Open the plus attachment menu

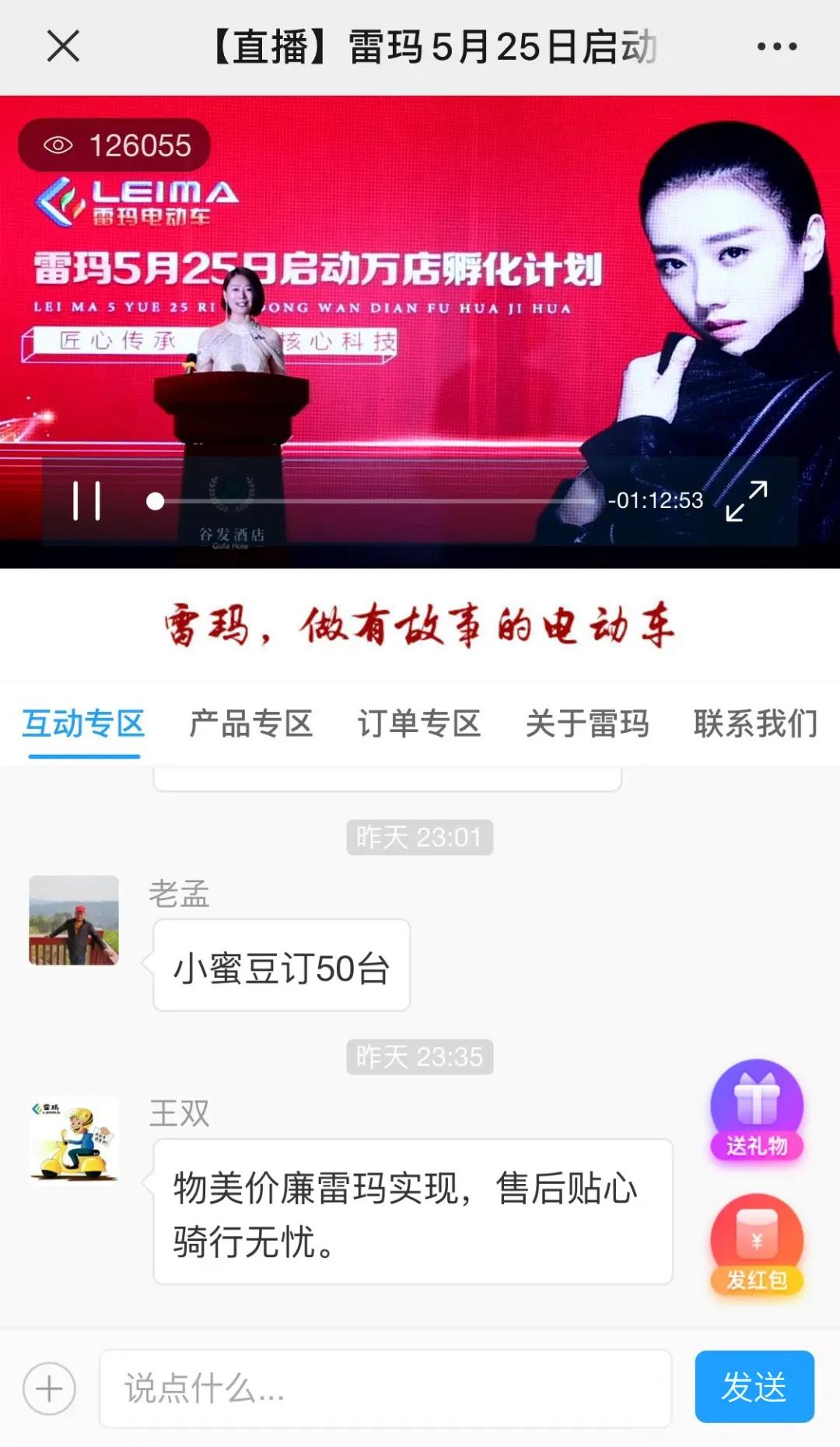49,1389
